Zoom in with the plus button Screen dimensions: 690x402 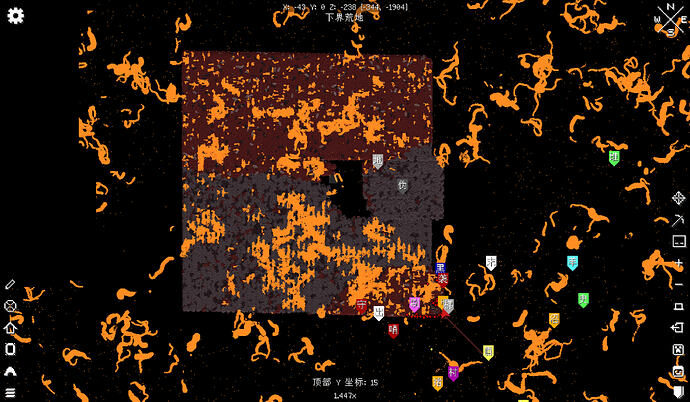pos(678,262)
